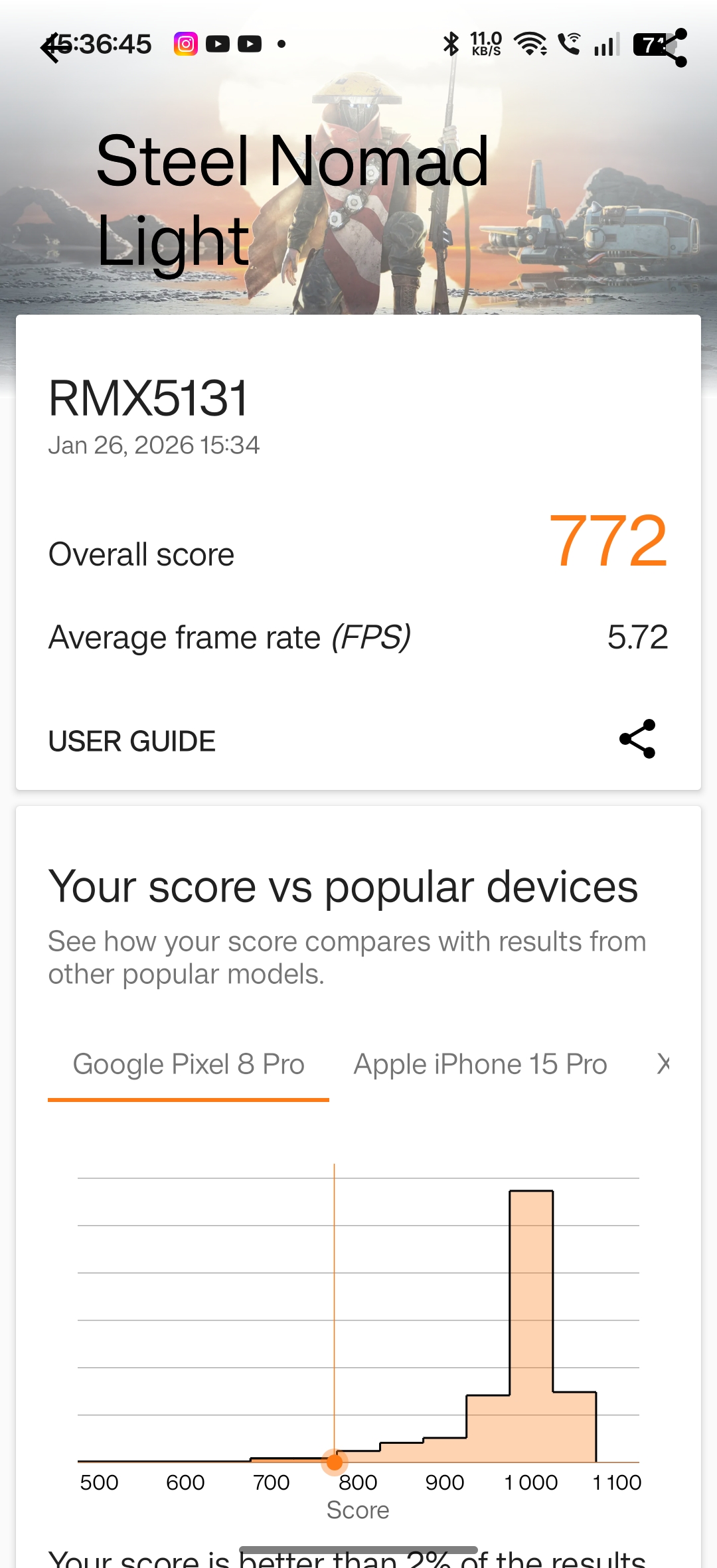Screen dimensions: 717x1568
Task: Tap the share icon in the top bar
Action: pyautogui.click(x=673, y=48)
